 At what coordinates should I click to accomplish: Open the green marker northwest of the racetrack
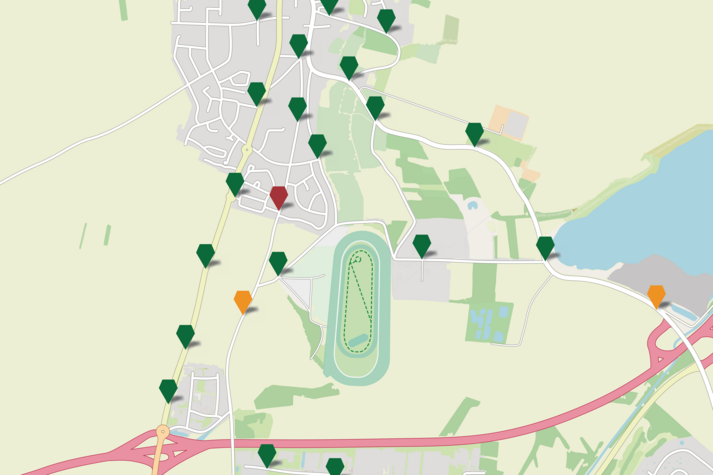tap(278, 262)
